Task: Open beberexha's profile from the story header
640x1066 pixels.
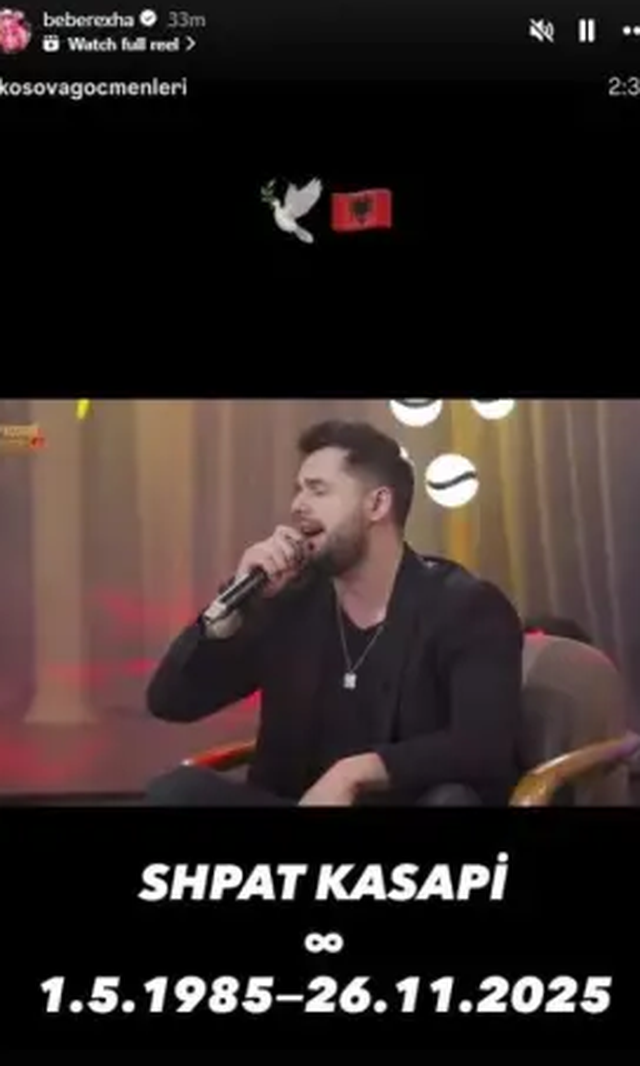Action: click(x=88, y=19)
